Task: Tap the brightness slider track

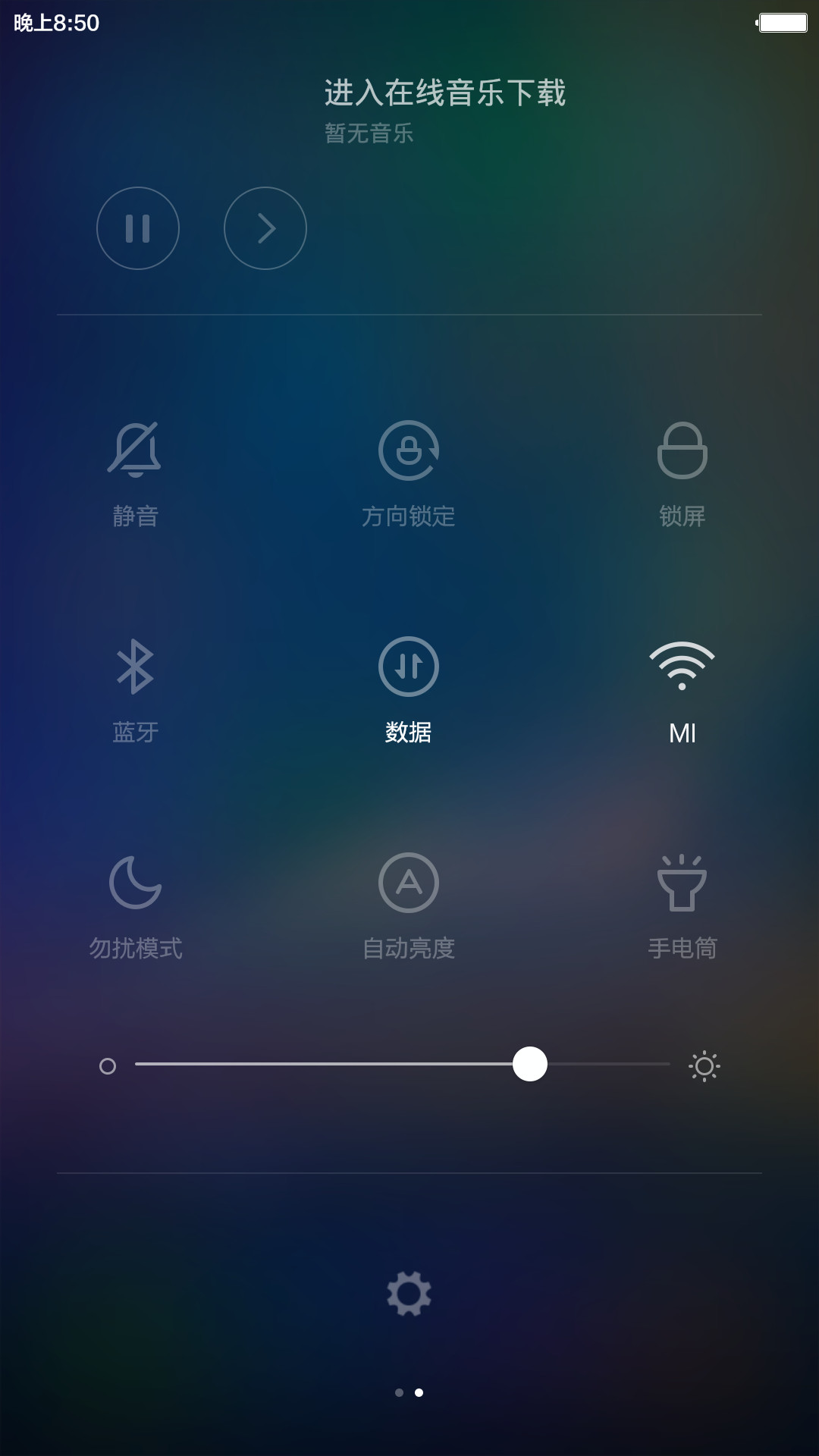Action: (403, 1064)
